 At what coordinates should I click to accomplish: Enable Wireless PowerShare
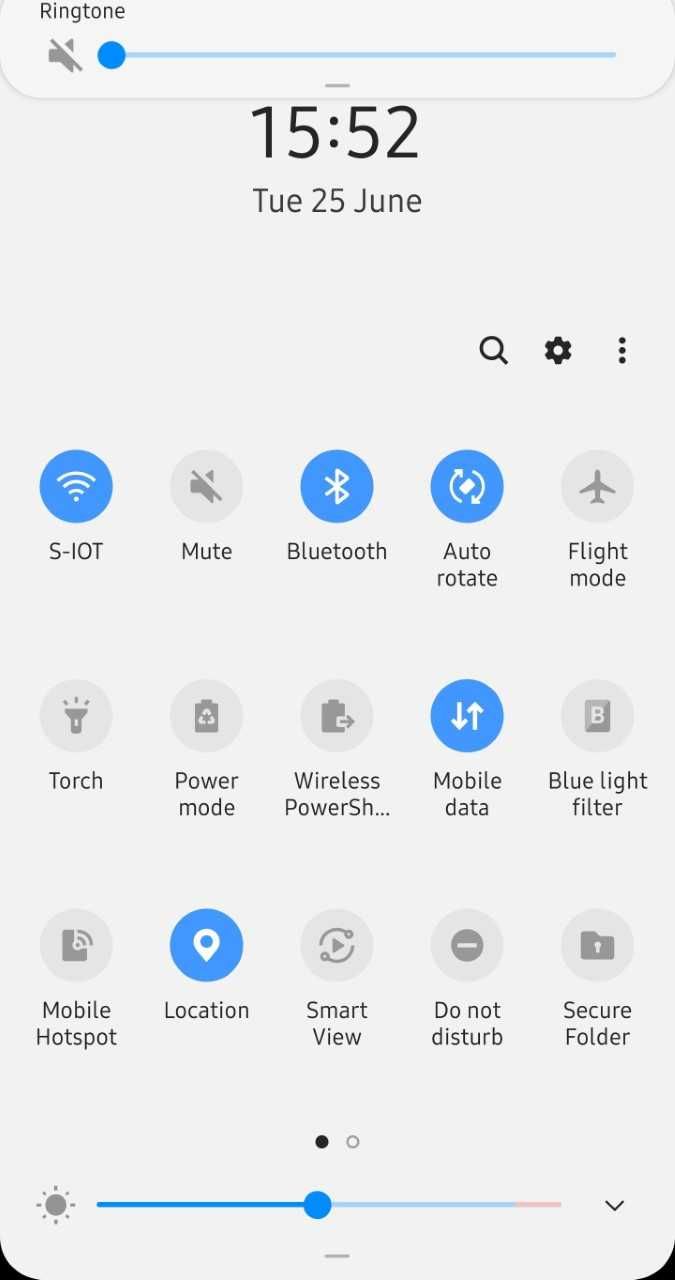(337, 716)
